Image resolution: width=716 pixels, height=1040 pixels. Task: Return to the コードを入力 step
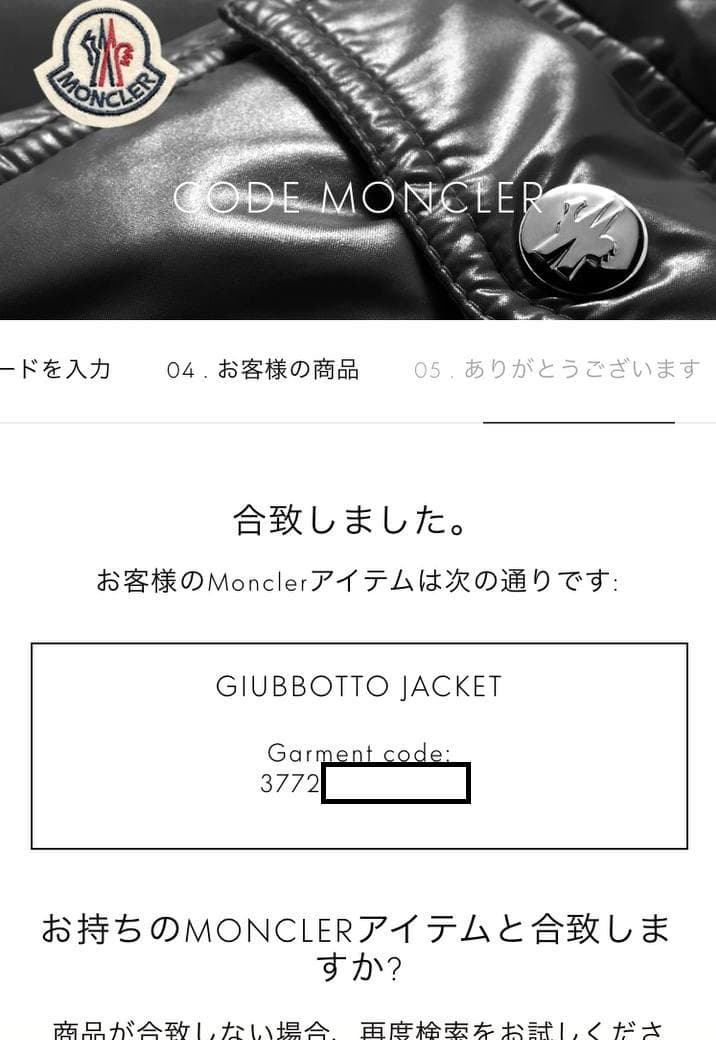pos(55,370)
